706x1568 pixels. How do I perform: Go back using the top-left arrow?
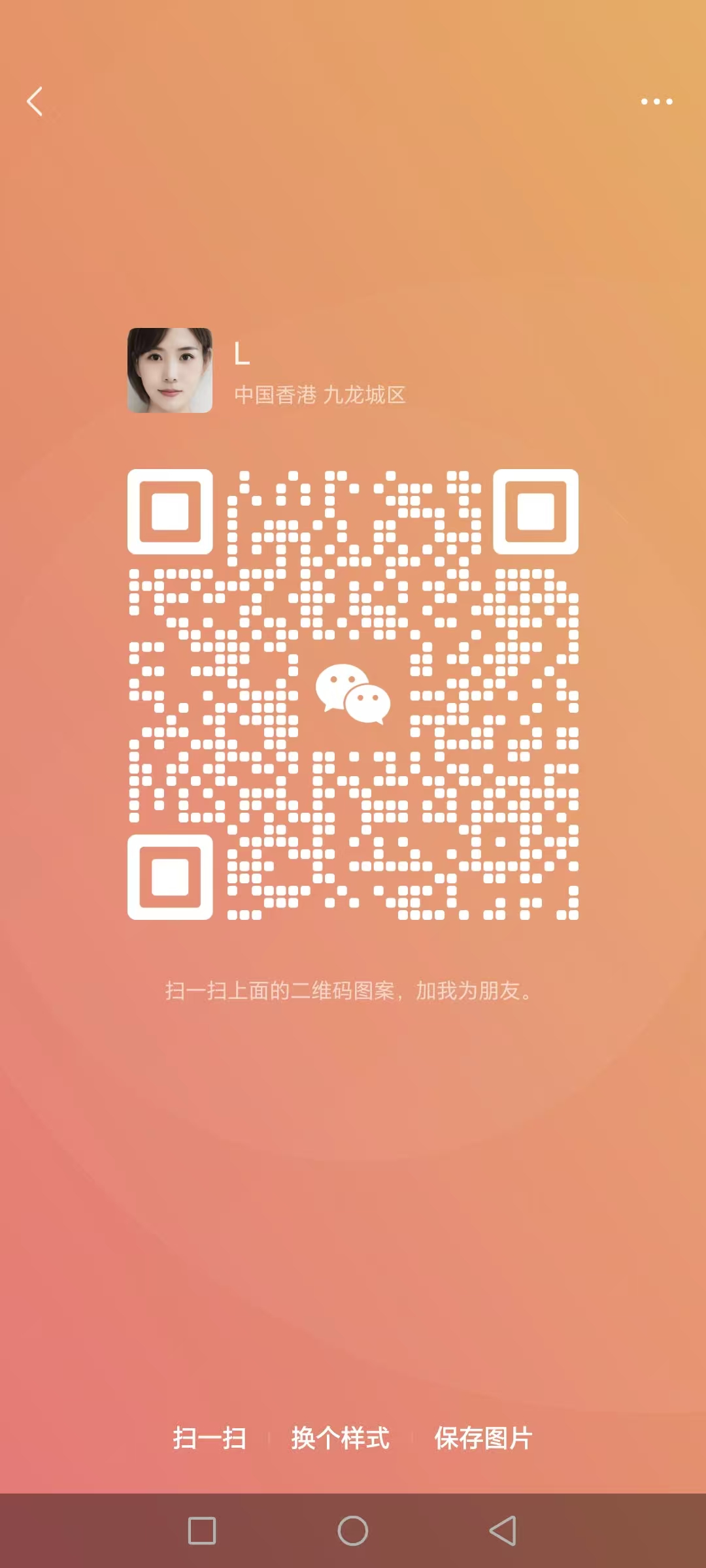[x=35, y=102]
